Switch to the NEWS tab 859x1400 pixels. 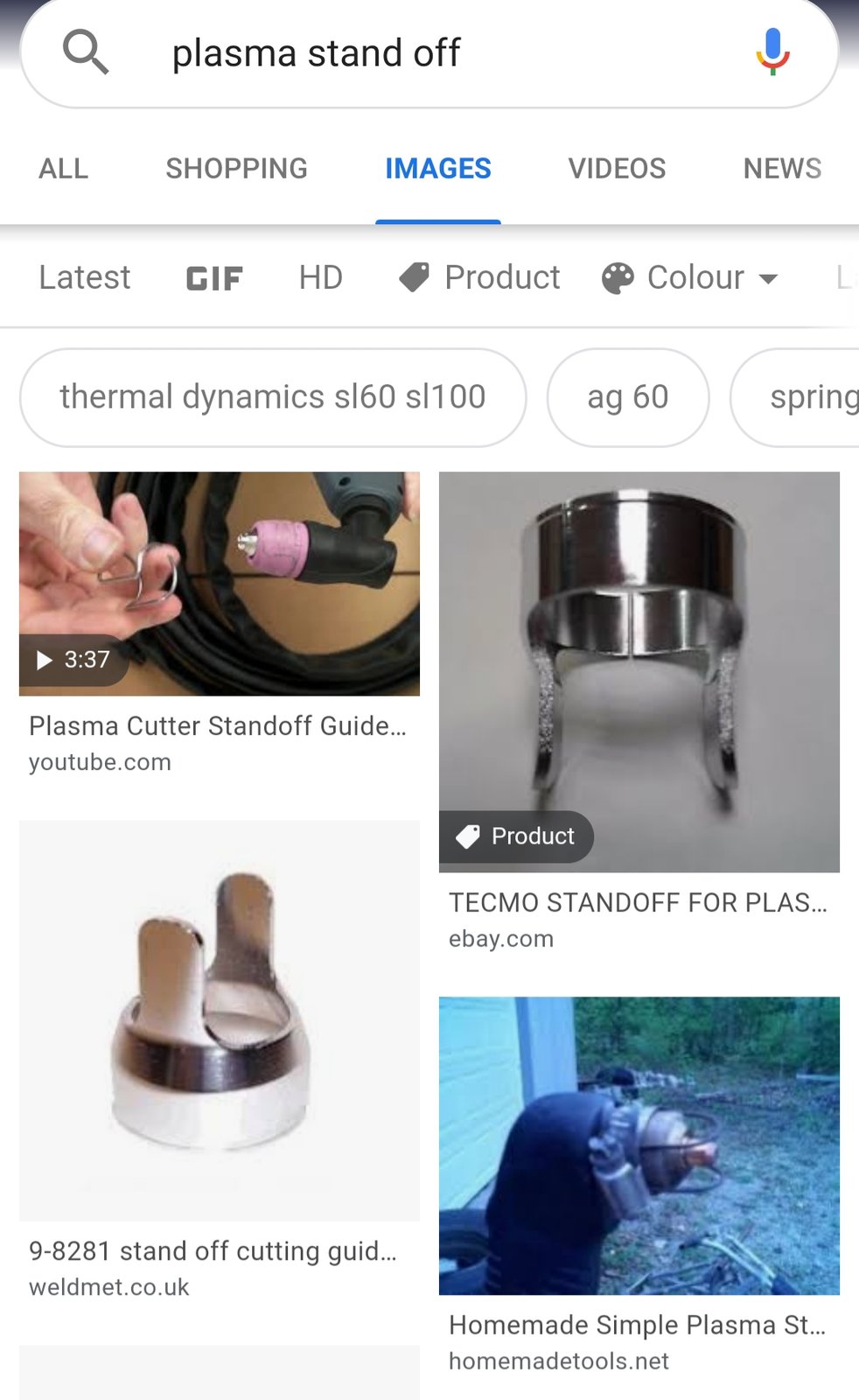coord(782,168)
